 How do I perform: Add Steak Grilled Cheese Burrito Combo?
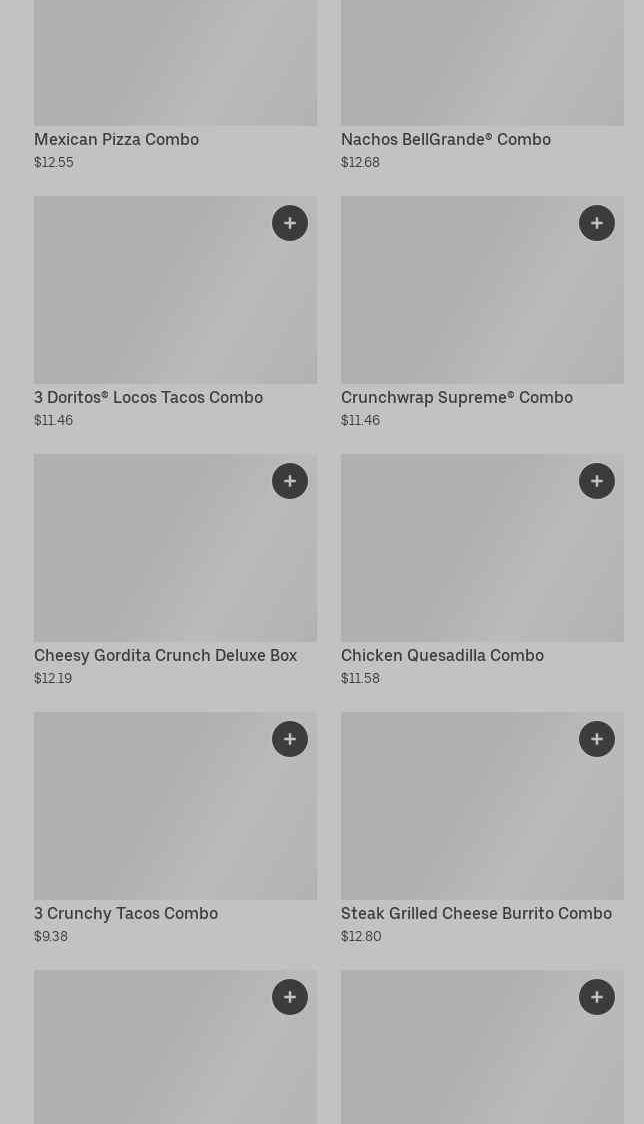pos(597,739)
